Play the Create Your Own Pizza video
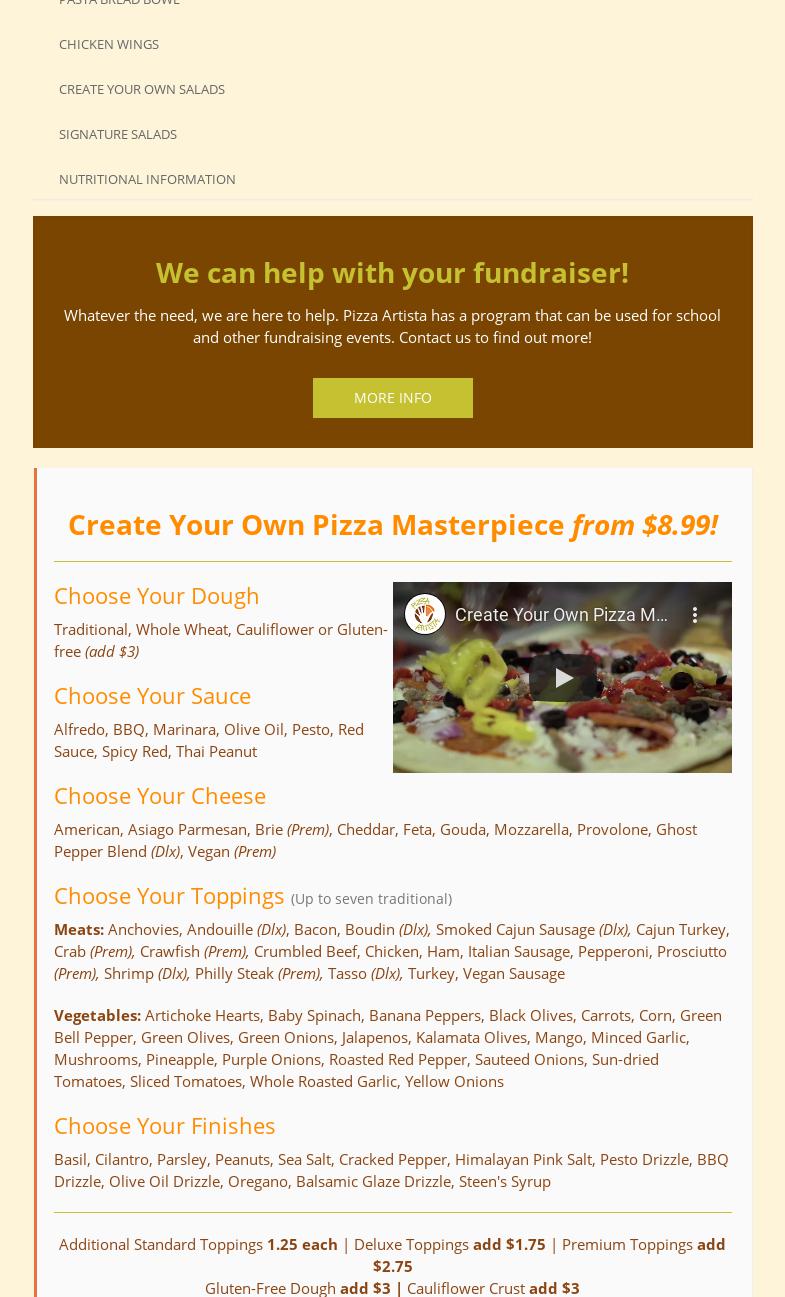 coord(562,678)
